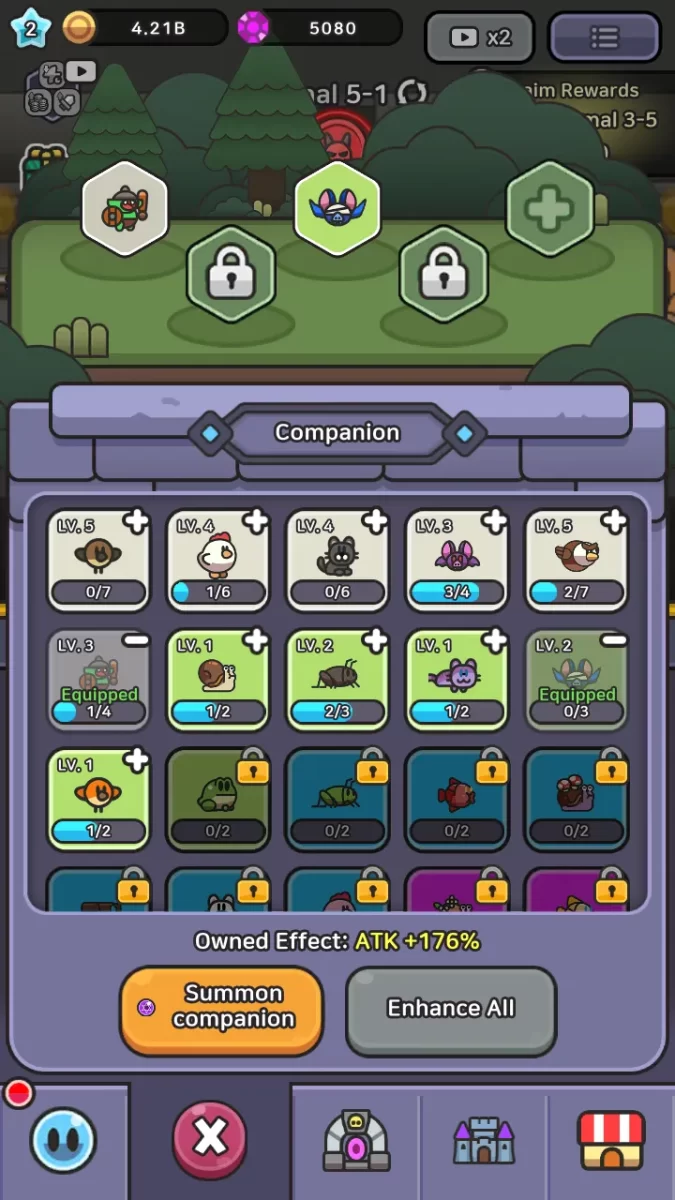Select the empty plus companion slot
The width and height of the screenshot is (675, 1200).
click(x=549, y=209)
